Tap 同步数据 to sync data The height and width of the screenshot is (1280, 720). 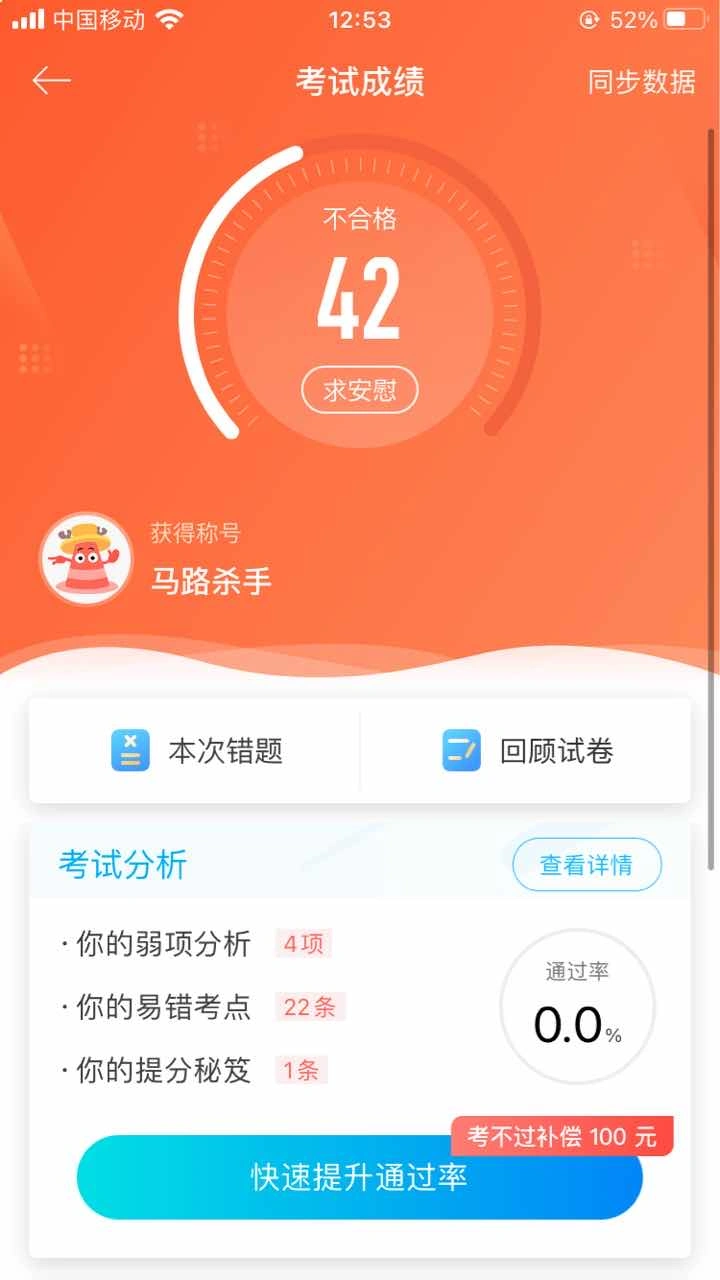point(641,82)
